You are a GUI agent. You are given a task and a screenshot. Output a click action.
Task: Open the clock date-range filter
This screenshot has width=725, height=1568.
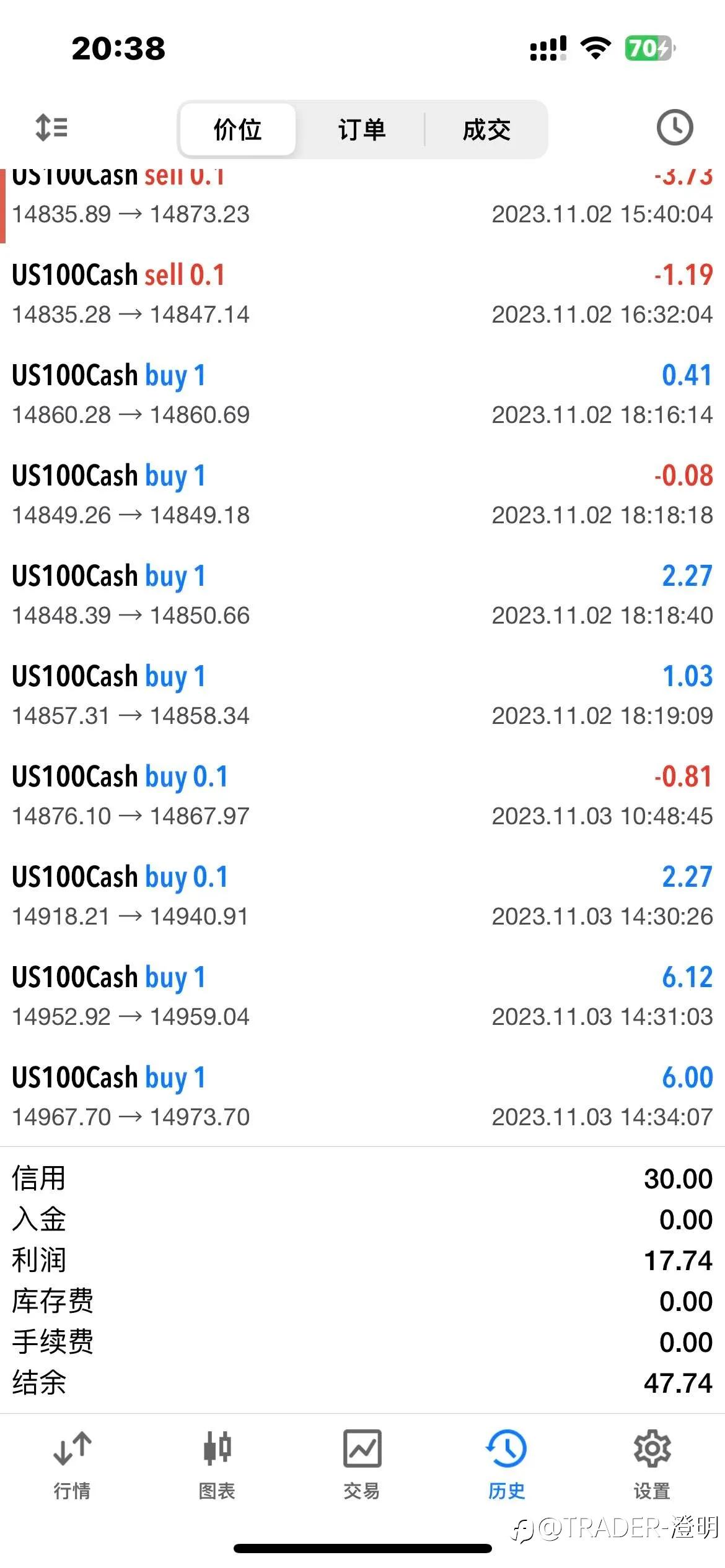tap(674, 128)
